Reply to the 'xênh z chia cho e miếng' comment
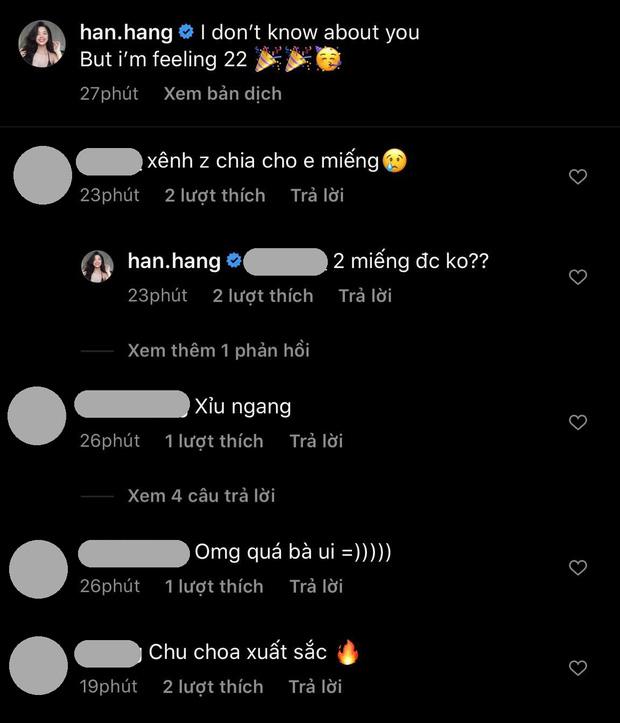The image size is (620, 723). [x=317, y=195]
